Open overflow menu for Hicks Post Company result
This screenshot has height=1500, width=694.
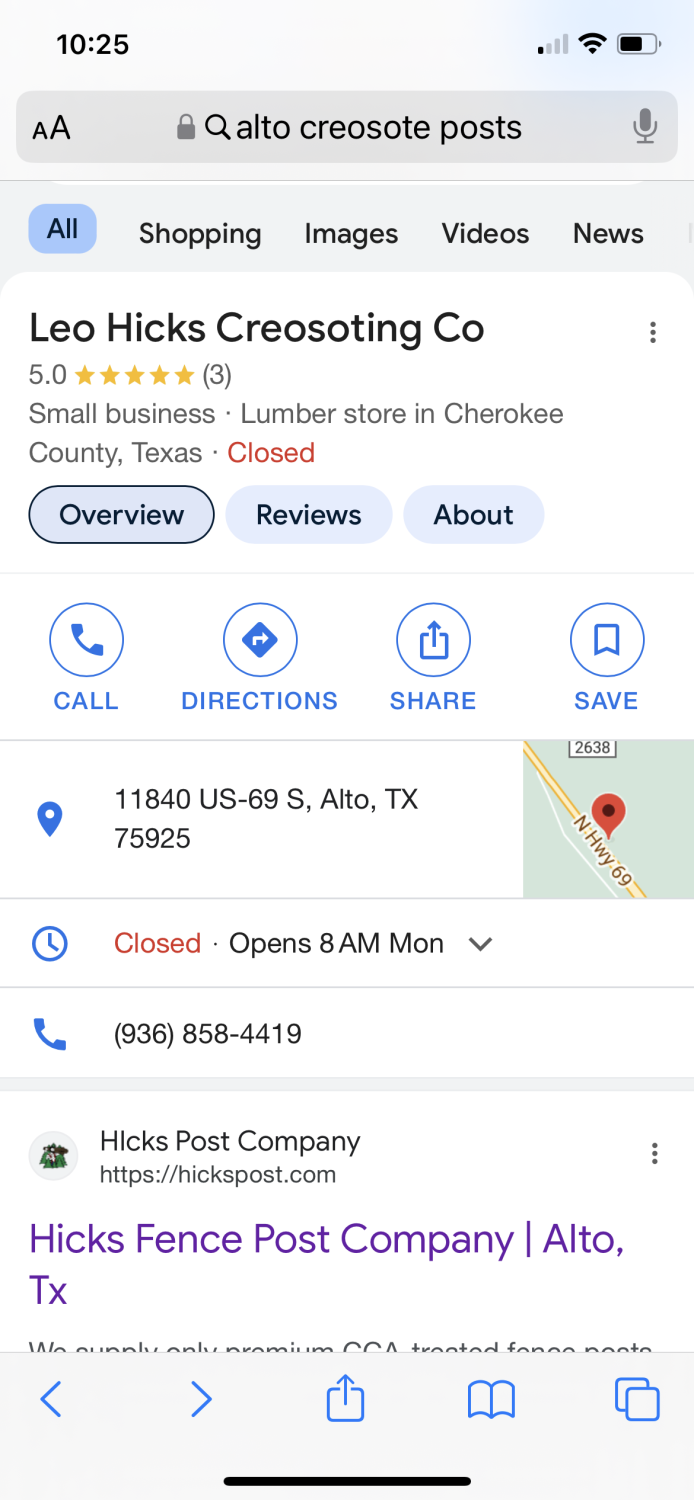654,1154
